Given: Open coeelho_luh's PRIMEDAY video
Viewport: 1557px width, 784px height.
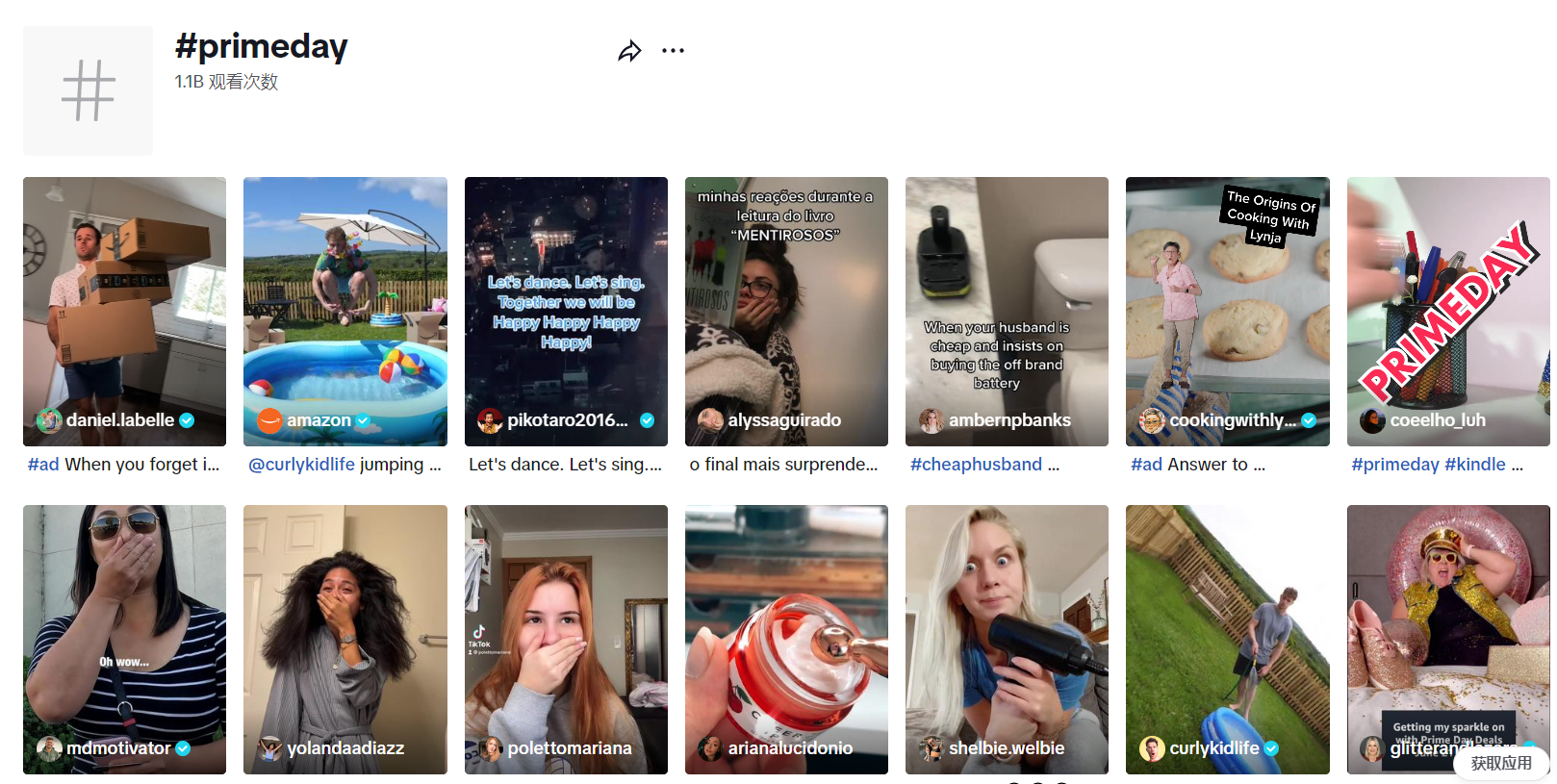Looking at the screenshot, I should tap(1447, 311).
